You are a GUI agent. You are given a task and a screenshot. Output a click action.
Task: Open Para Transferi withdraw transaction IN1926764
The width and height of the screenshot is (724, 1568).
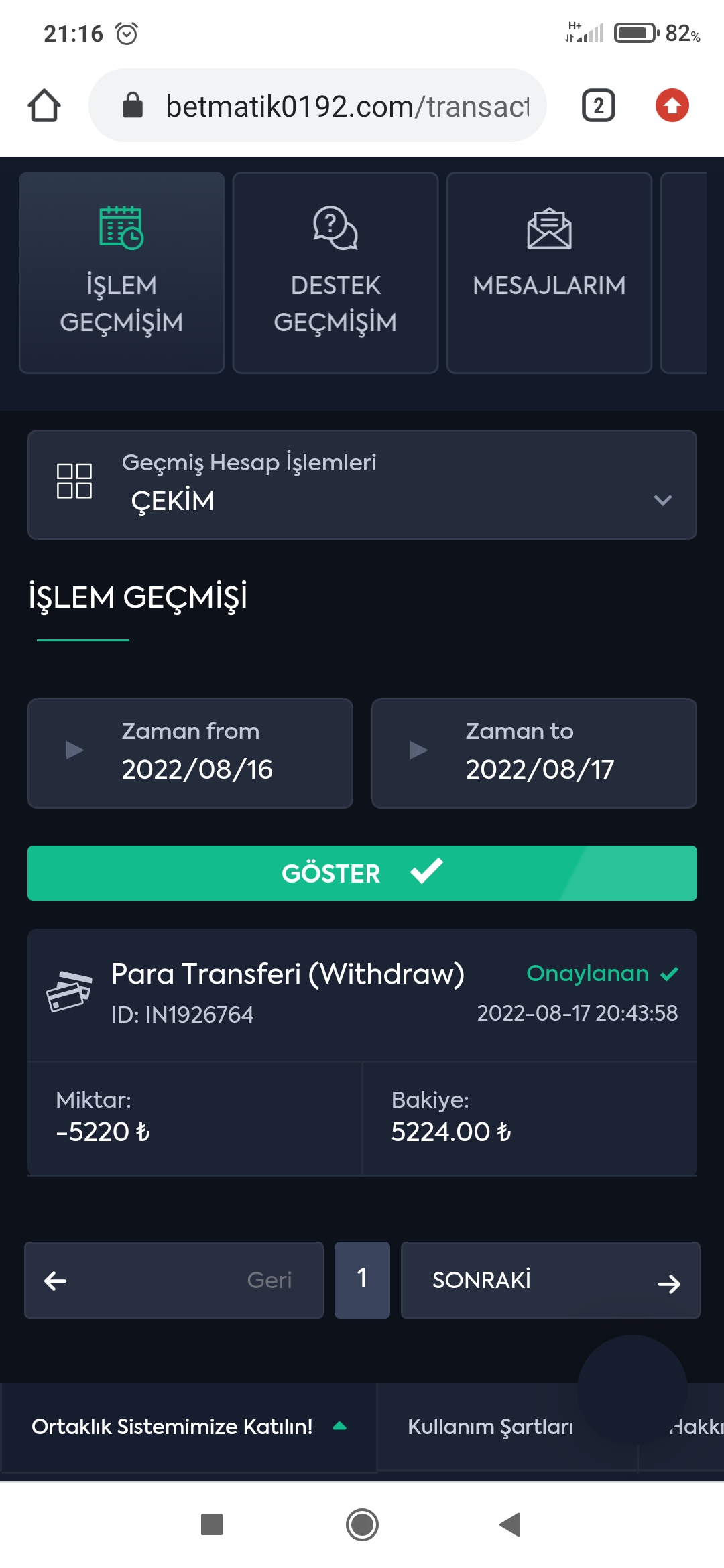pos(362,1052)
